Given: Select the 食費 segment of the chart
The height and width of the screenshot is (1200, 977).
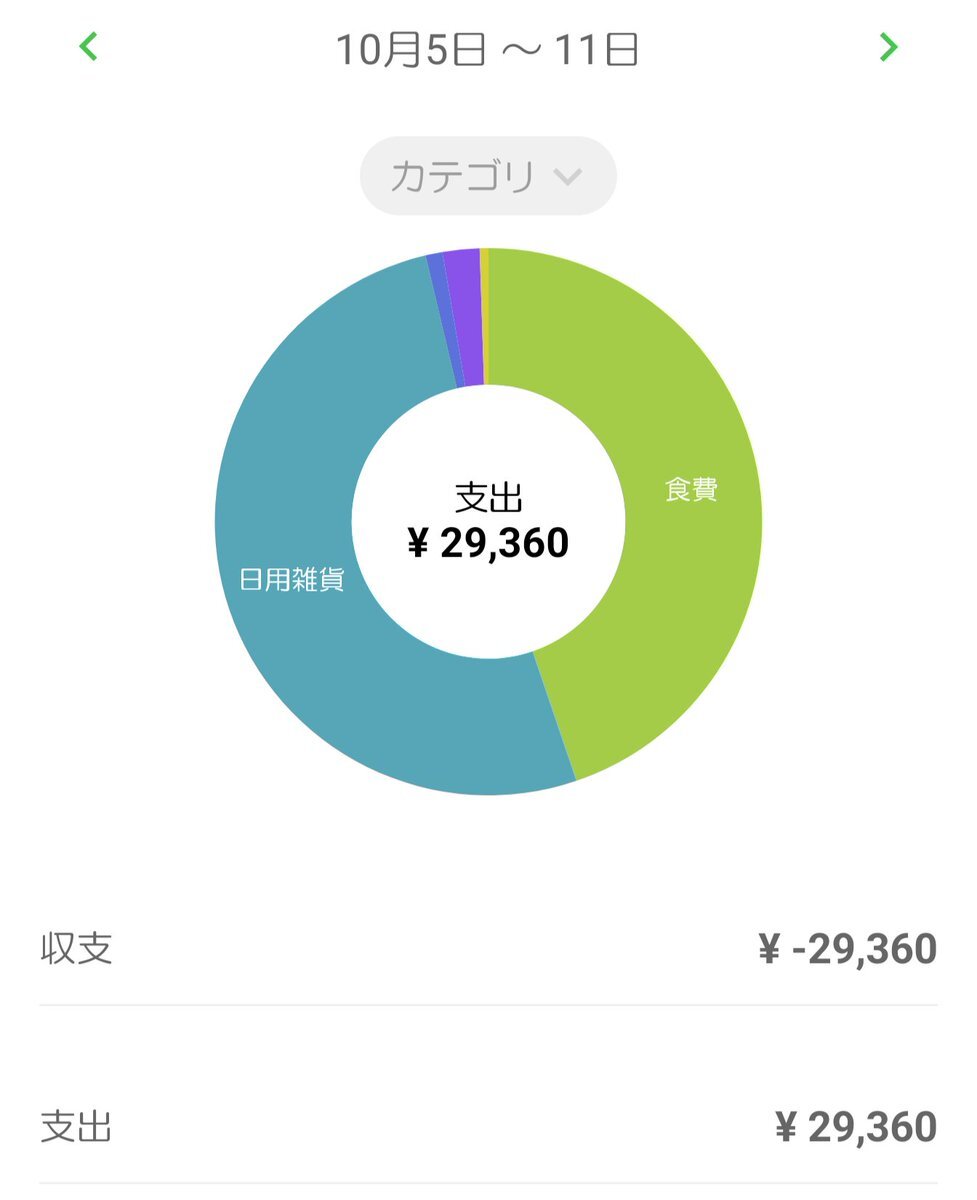Looking at the screenshot, I should [690, 490].
